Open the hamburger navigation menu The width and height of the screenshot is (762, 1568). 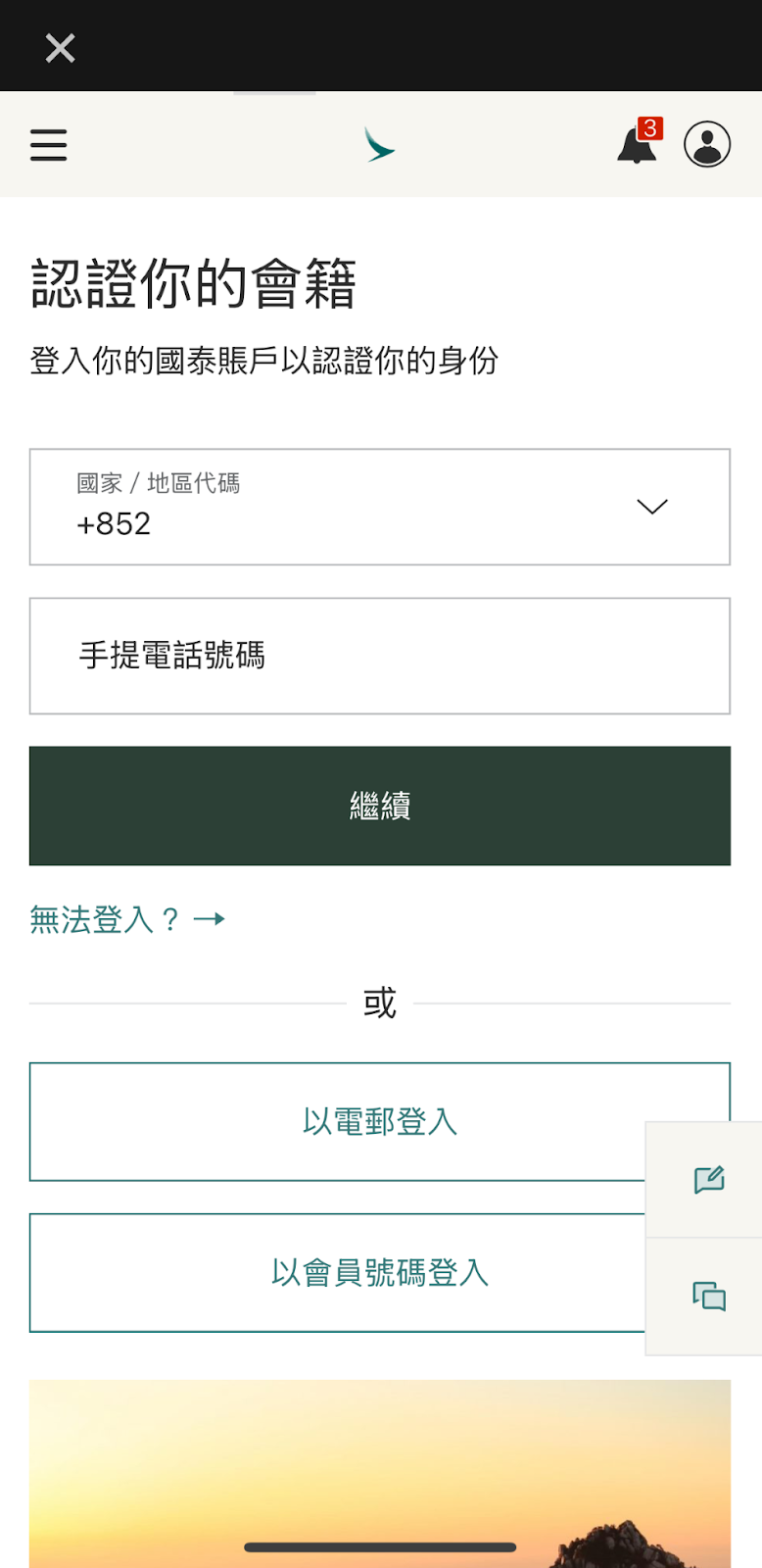coord(48,144)
